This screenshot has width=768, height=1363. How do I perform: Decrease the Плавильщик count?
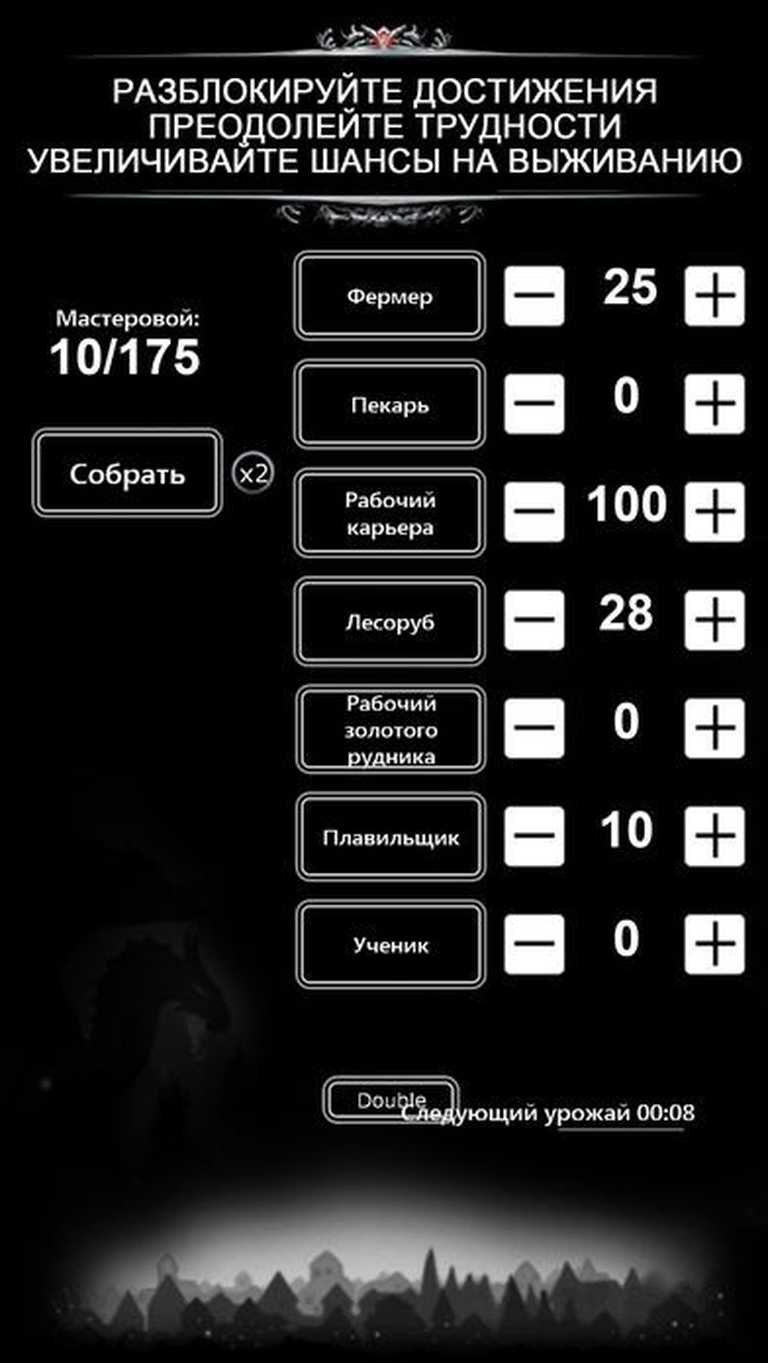coord(534,837)
